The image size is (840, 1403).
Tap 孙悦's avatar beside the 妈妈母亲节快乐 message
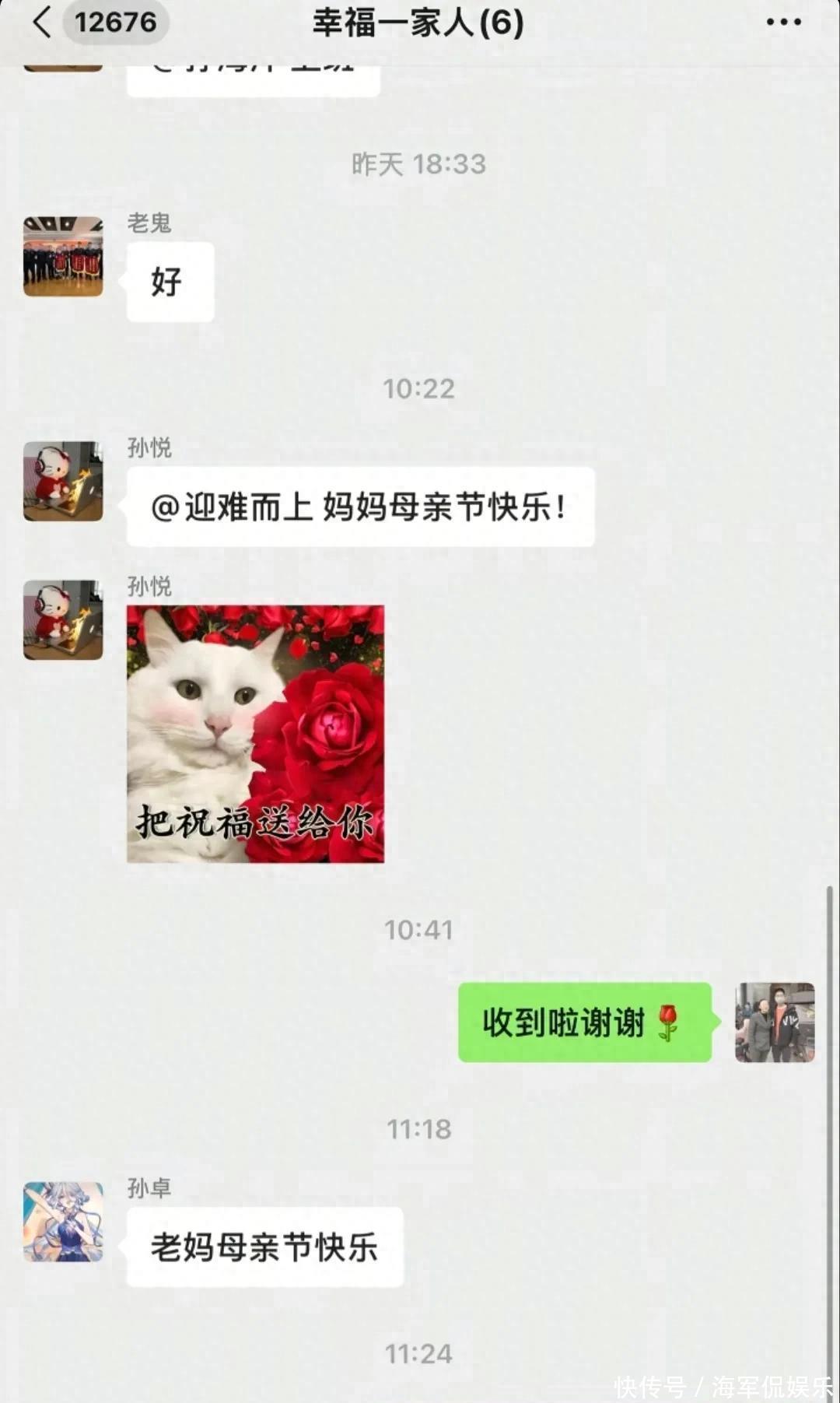(x=63, y=481)
